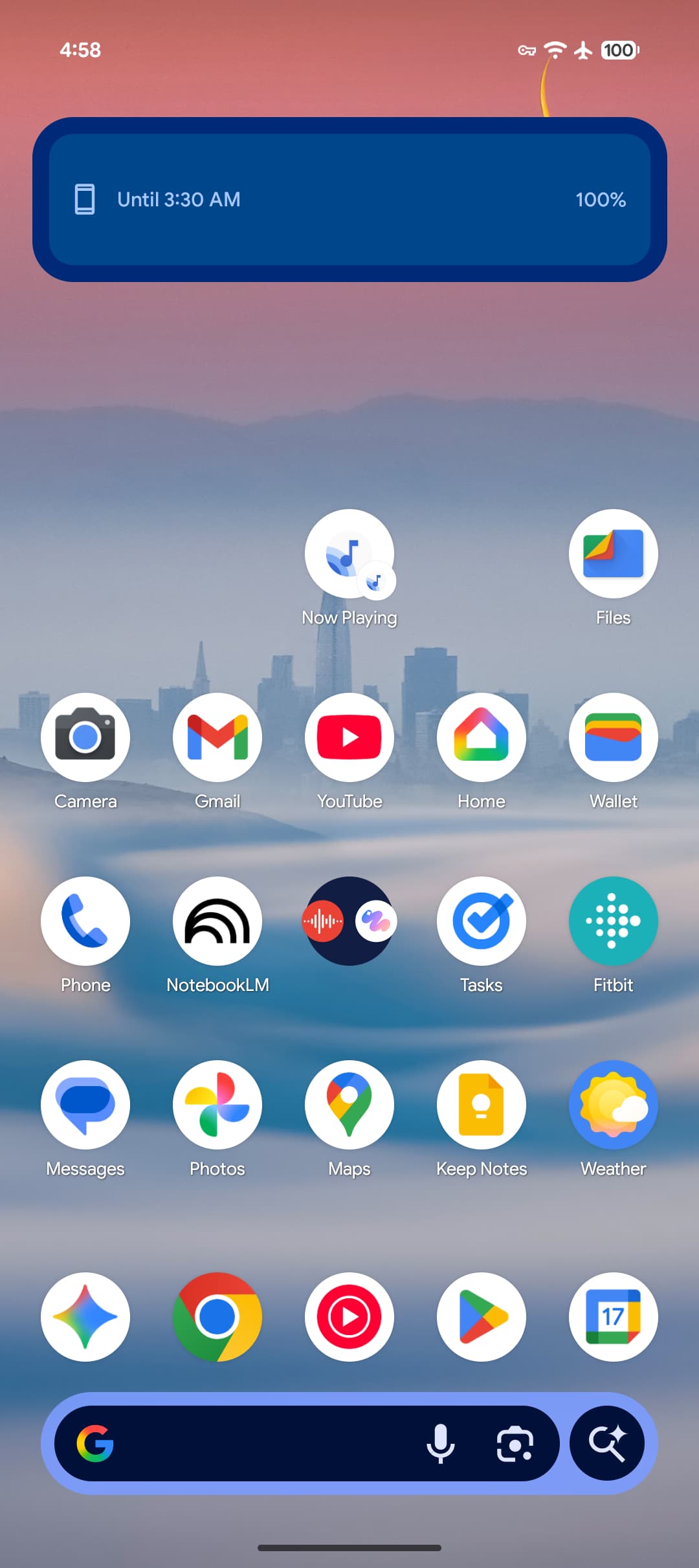Image resolution: width=699 pixels, height=1568 pixels.
Task: Open the Phone dialer app
Action: 85,921
